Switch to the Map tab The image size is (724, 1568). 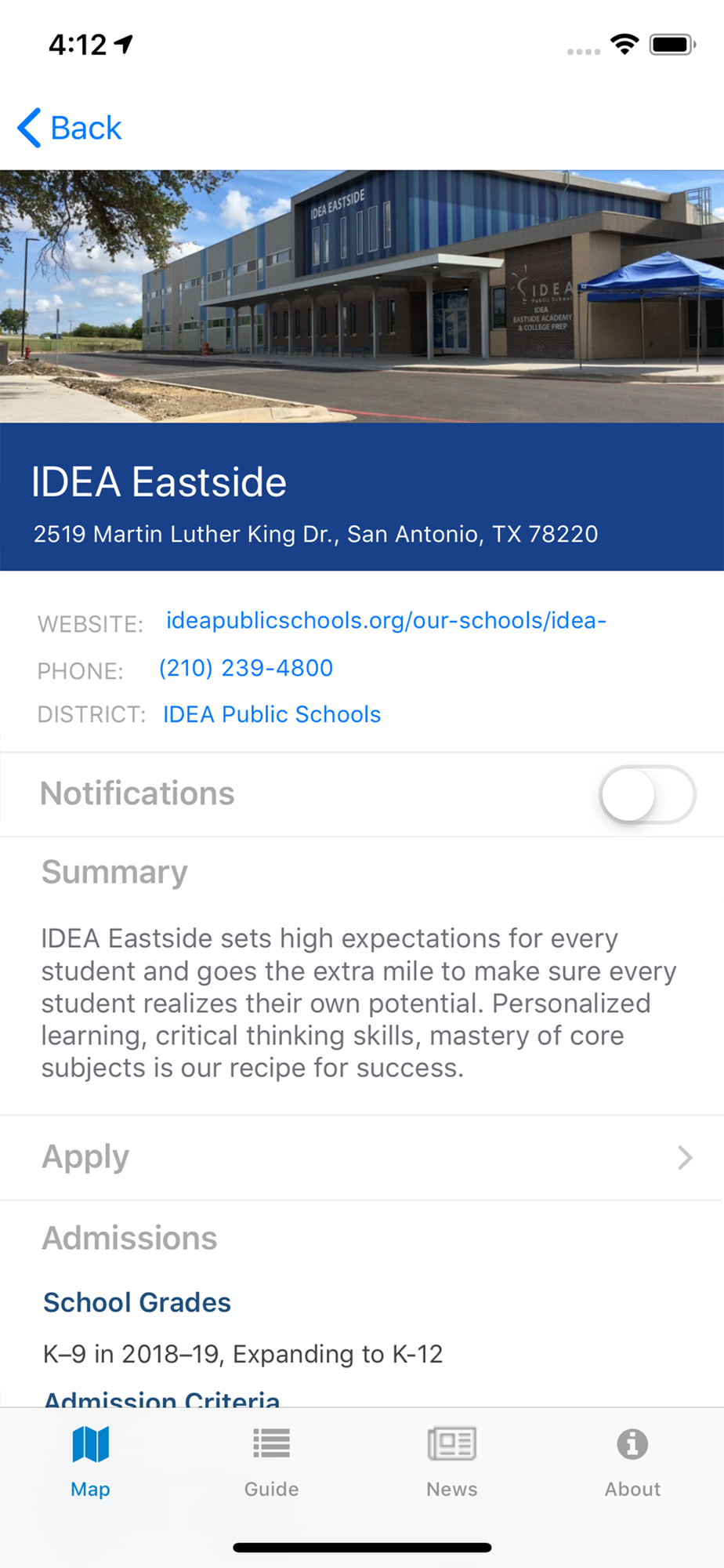point(90,1461)
